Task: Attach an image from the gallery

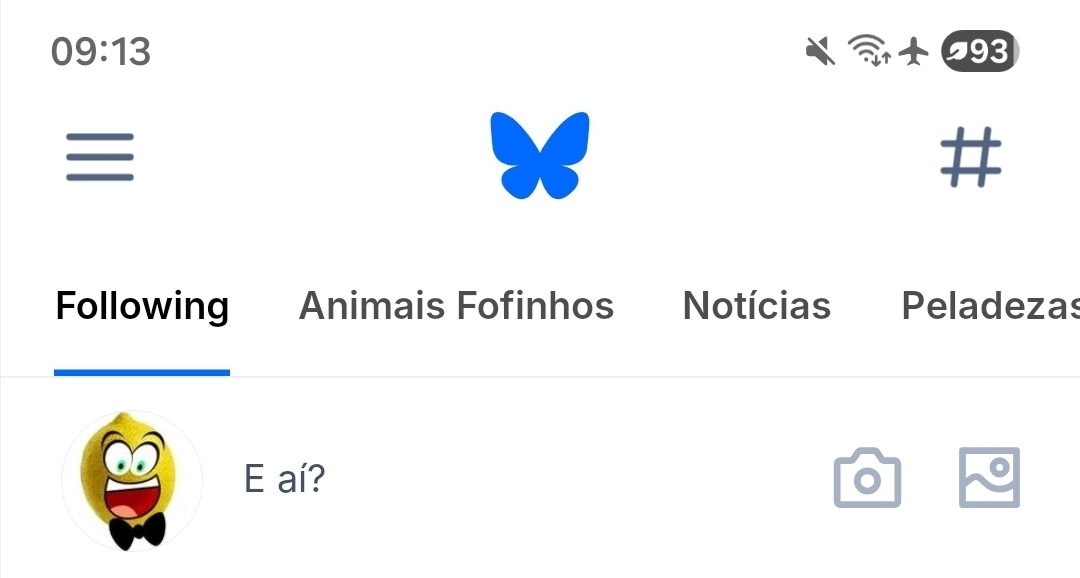Action: pos(989,478)
